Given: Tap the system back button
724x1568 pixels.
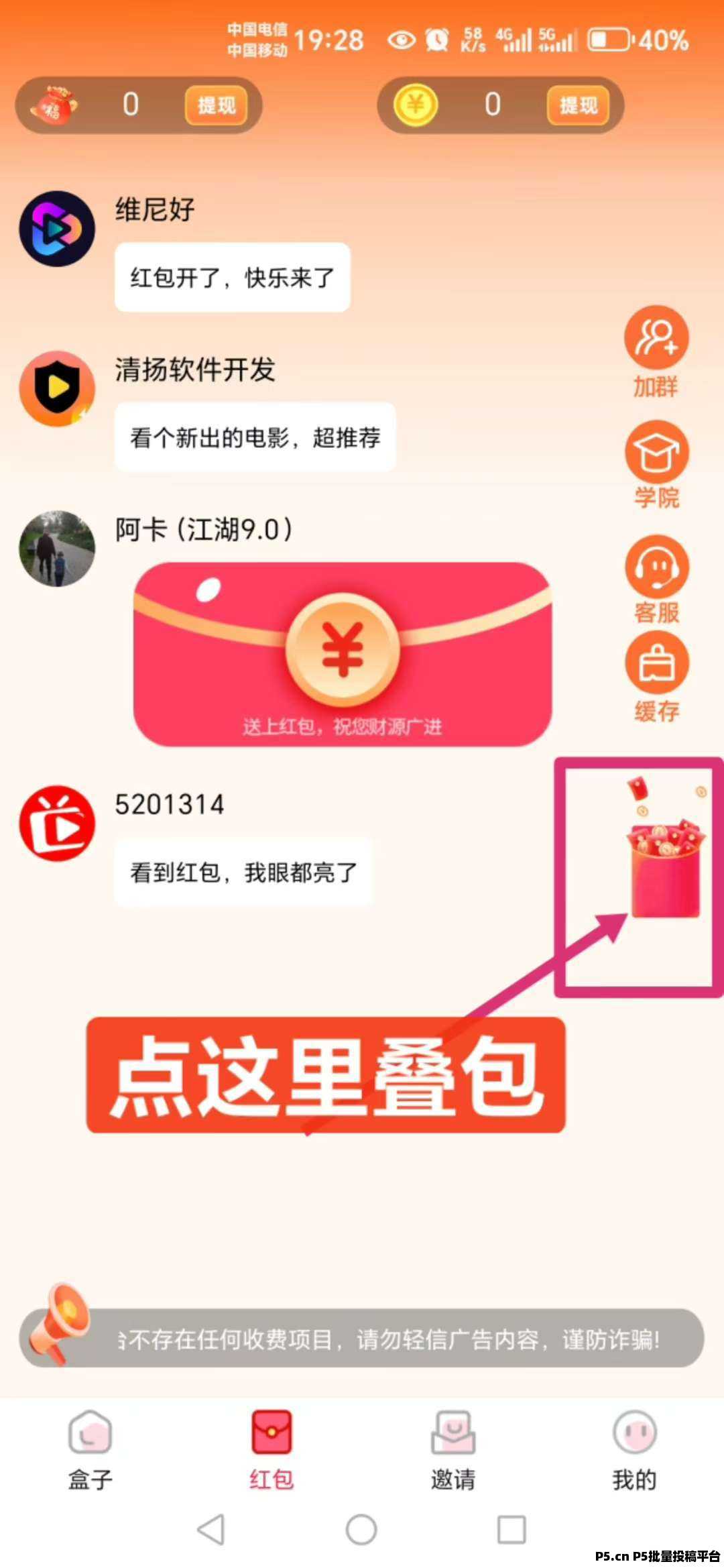Looking at the screenshot, I should 211,1530.
